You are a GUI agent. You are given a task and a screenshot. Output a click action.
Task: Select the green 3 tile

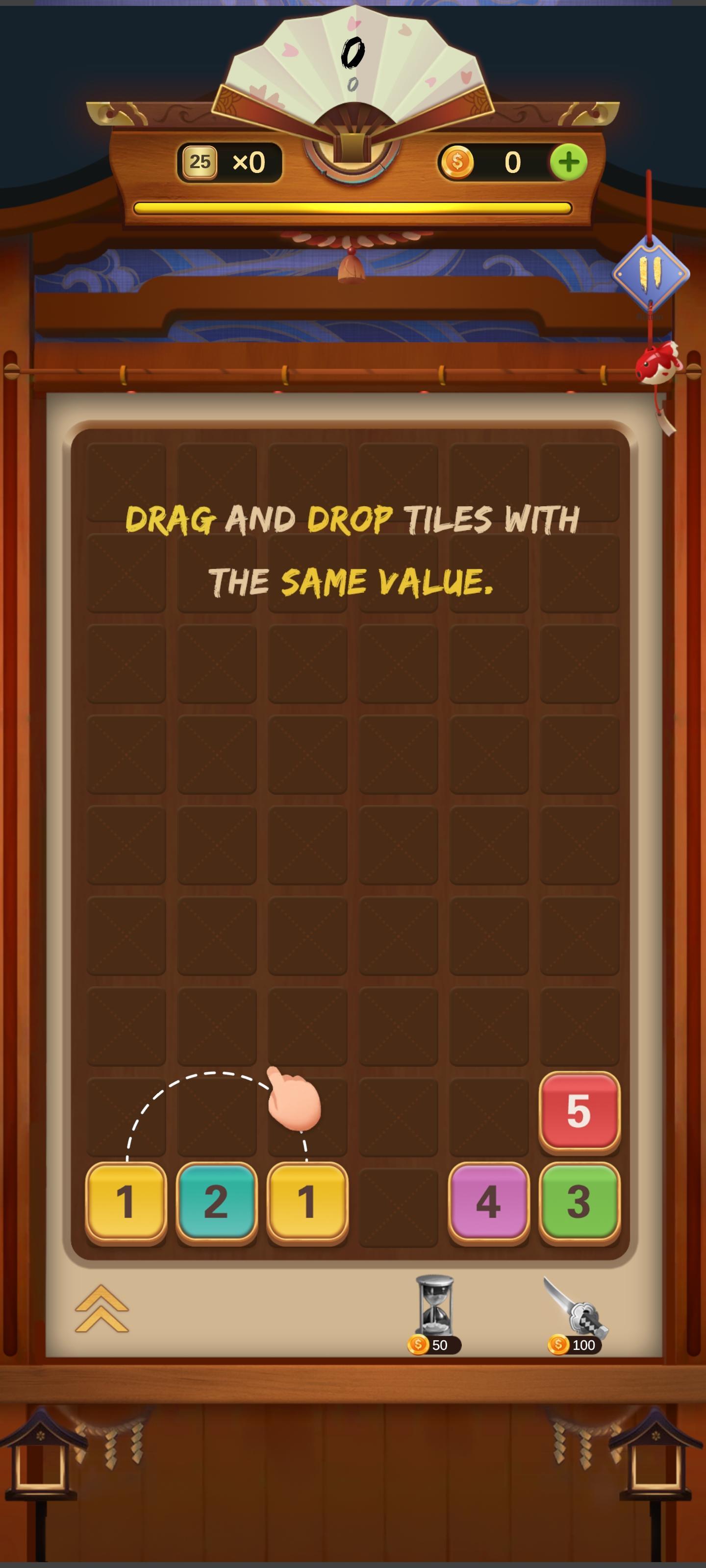[x=579, y=1201]
